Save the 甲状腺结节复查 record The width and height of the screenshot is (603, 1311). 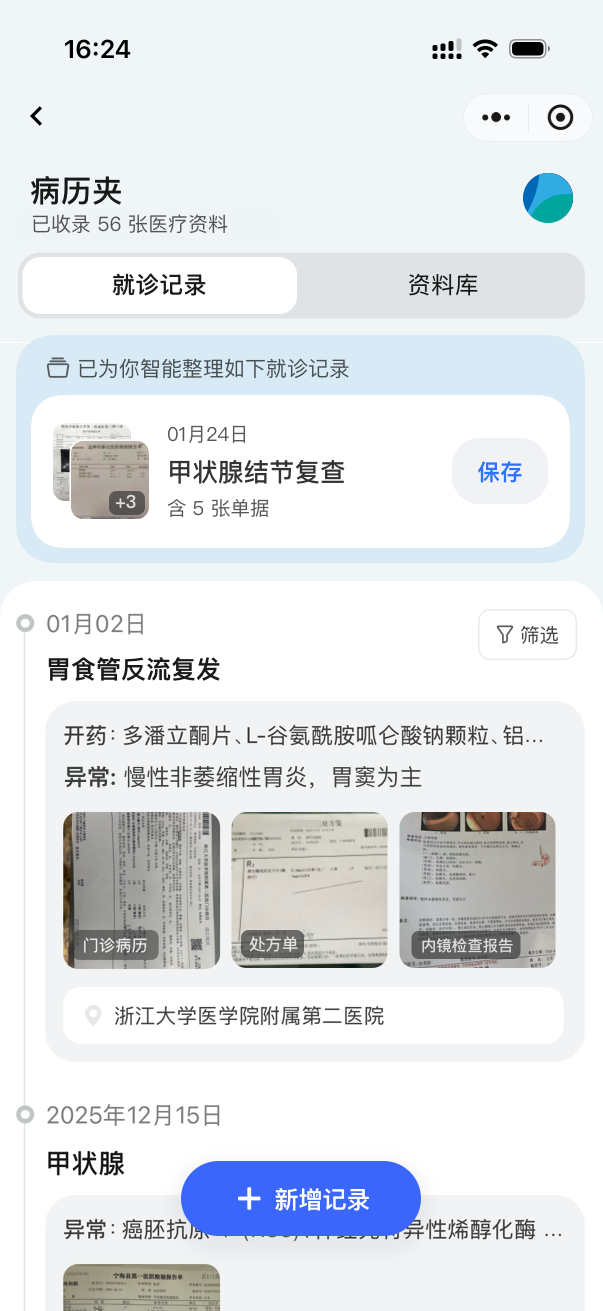point(500,471)
